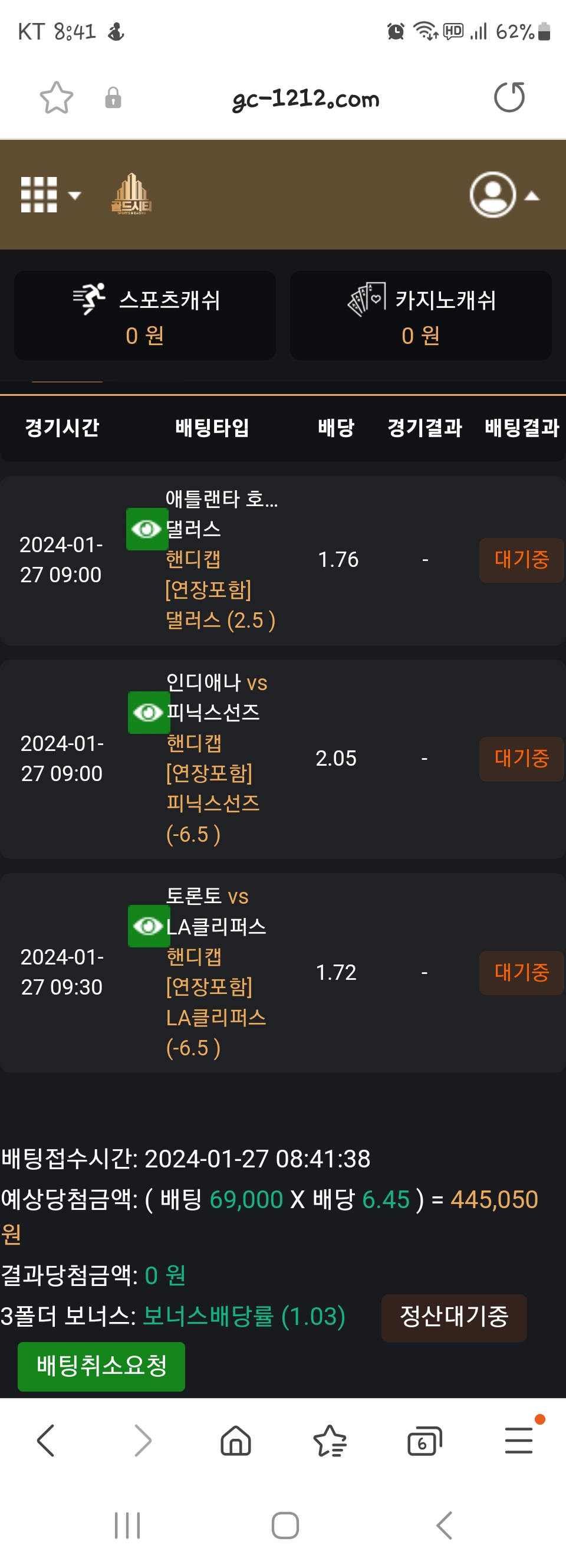Go back to the previous browser page

[x=46, y=1440]
